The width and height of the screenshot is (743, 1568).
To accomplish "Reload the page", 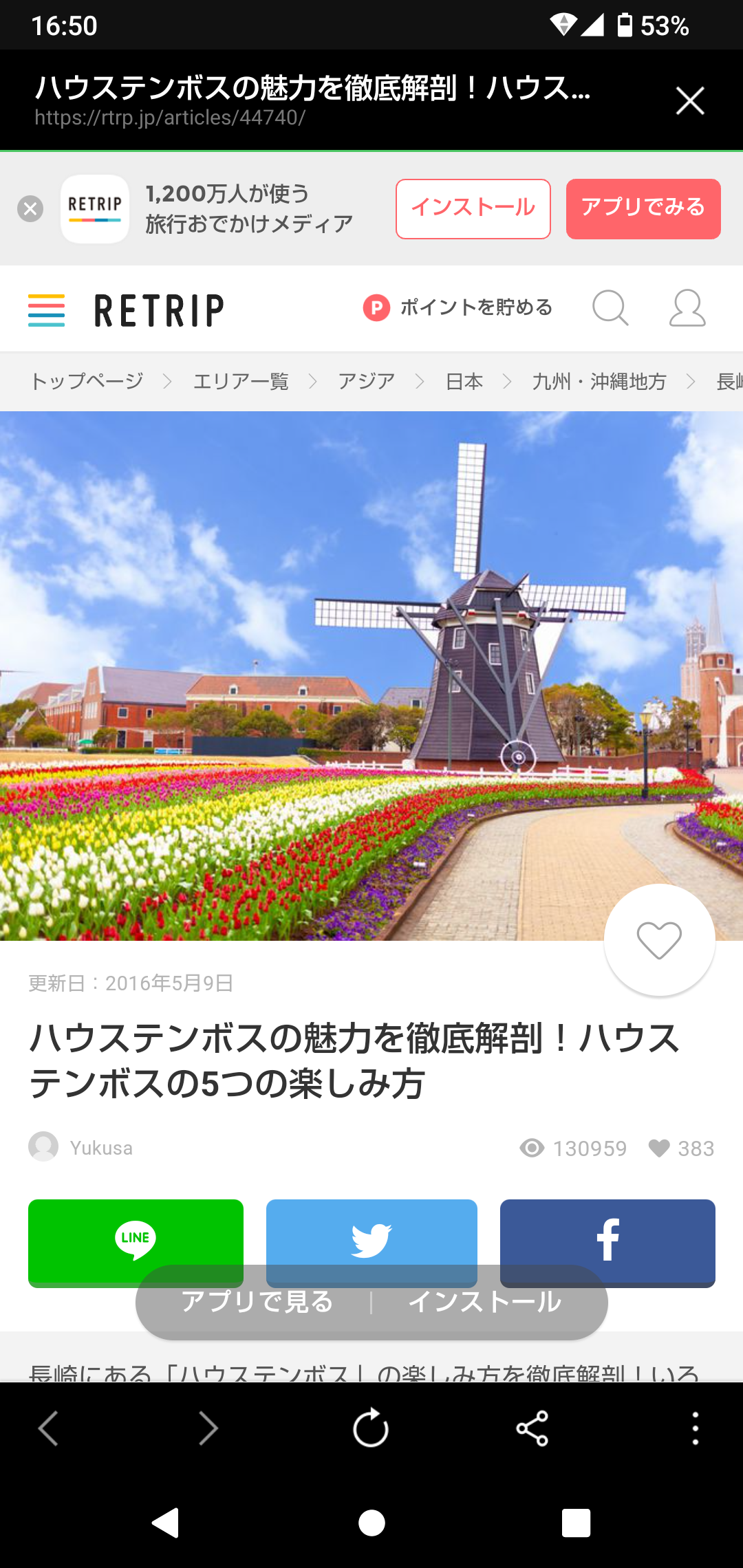I will (x=371, y=1428).
